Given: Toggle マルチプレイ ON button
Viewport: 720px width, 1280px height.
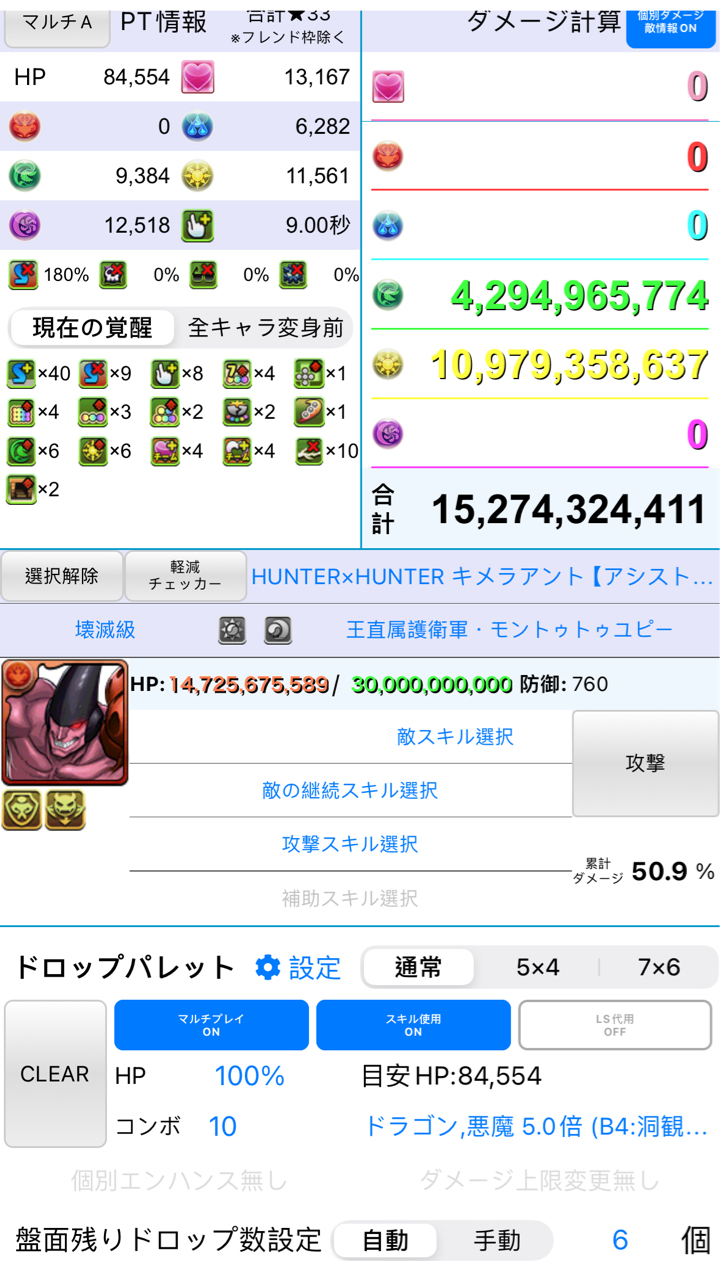Looking at the screenshot, I should click(211, 1025).
